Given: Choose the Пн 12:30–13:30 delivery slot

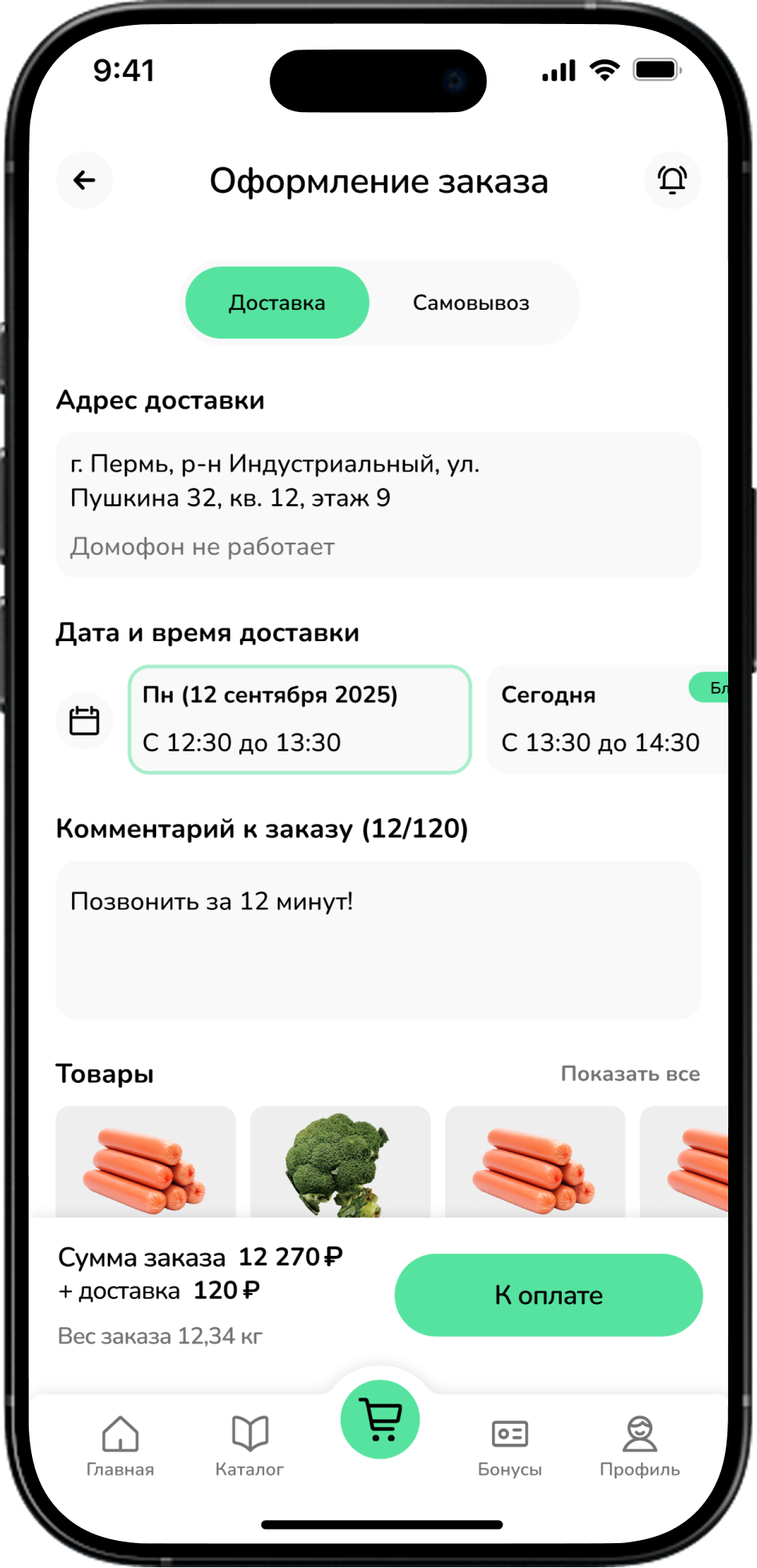Looking at the screenshot, I should (299, 719).
